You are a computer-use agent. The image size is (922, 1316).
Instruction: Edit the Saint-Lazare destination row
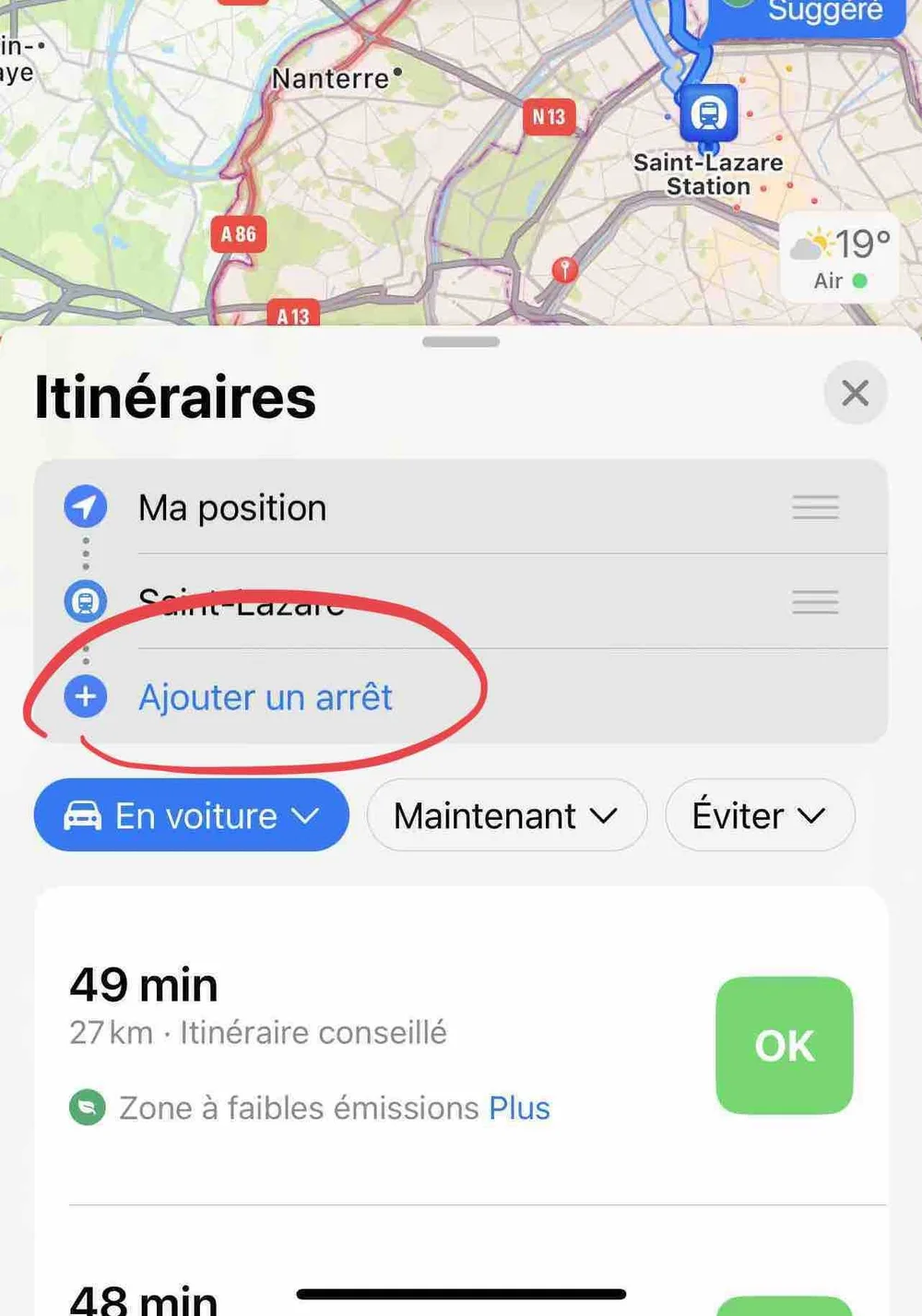click(461, 602)
